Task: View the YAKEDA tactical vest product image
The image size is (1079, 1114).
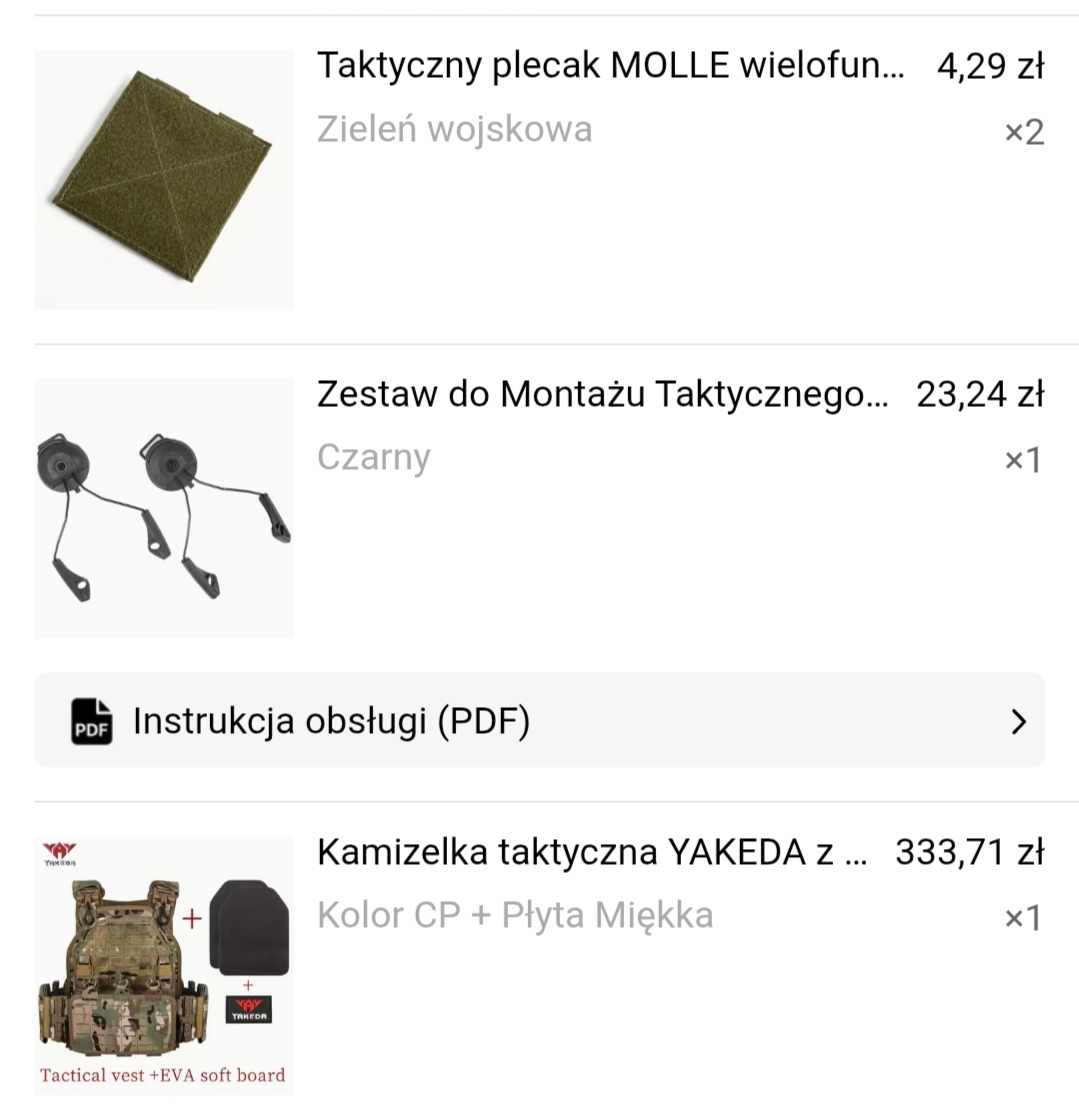Action: click(164, 965)
